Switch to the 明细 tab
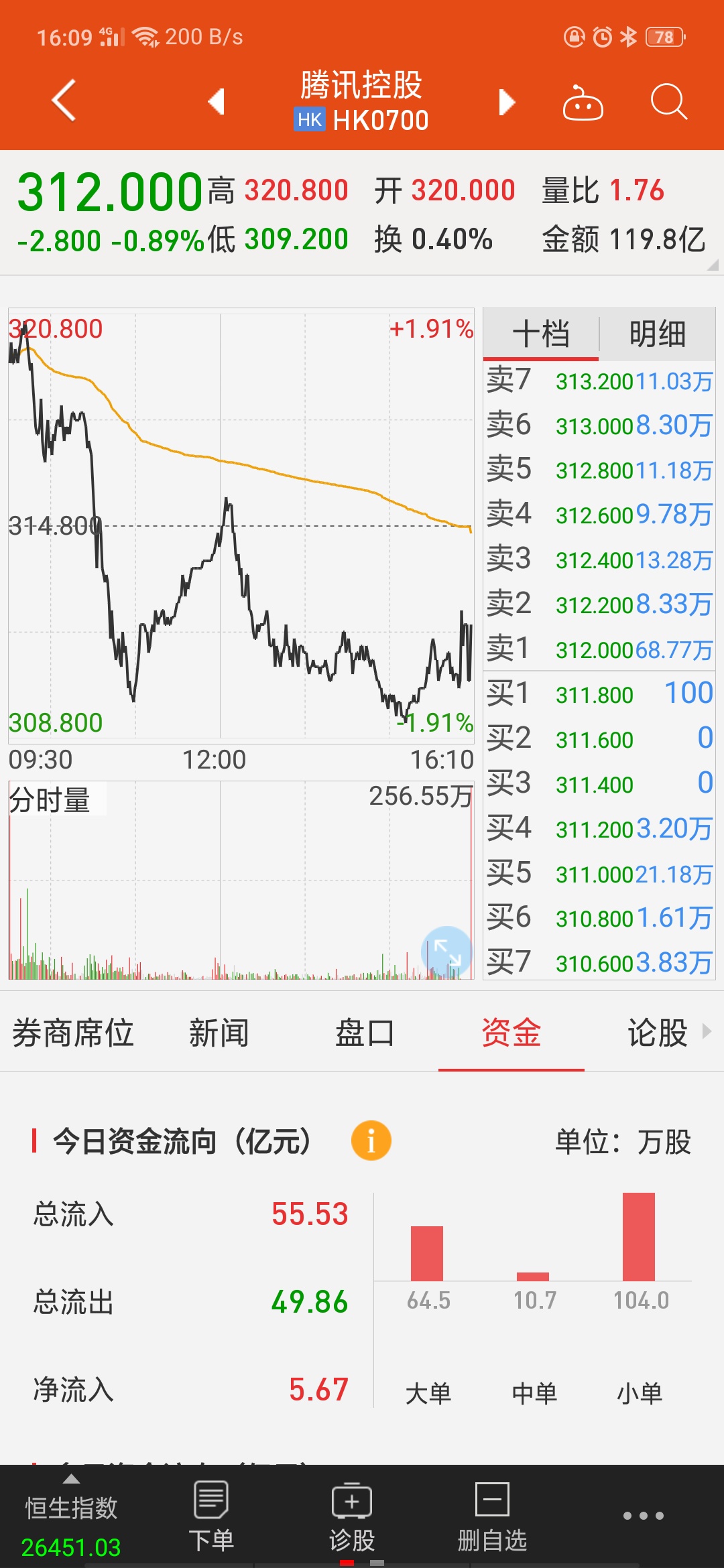The width and height of the screenshot is (724, 1568). click(658, 334)
